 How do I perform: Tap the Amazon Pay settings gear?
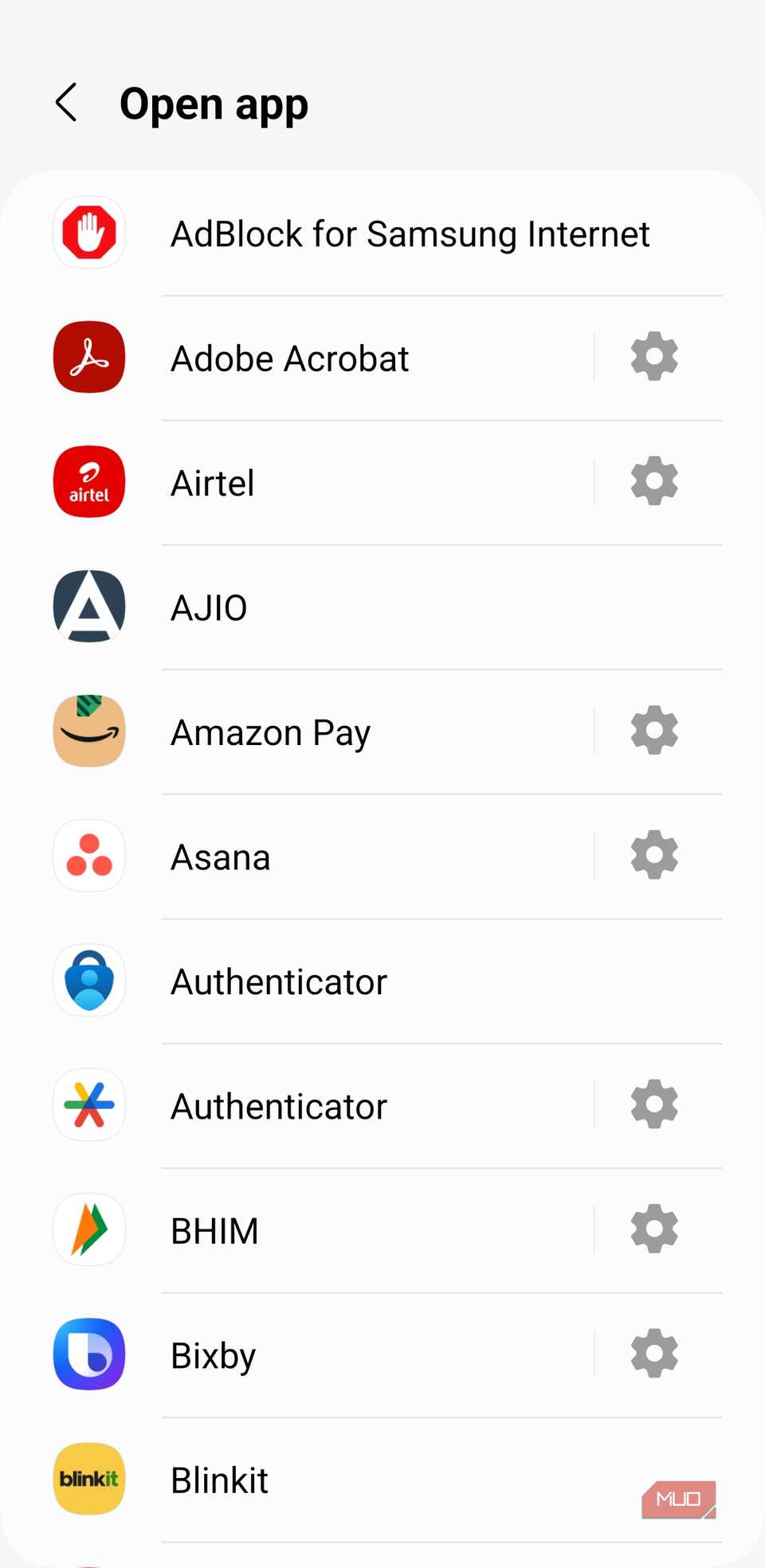tap(654, 730)
